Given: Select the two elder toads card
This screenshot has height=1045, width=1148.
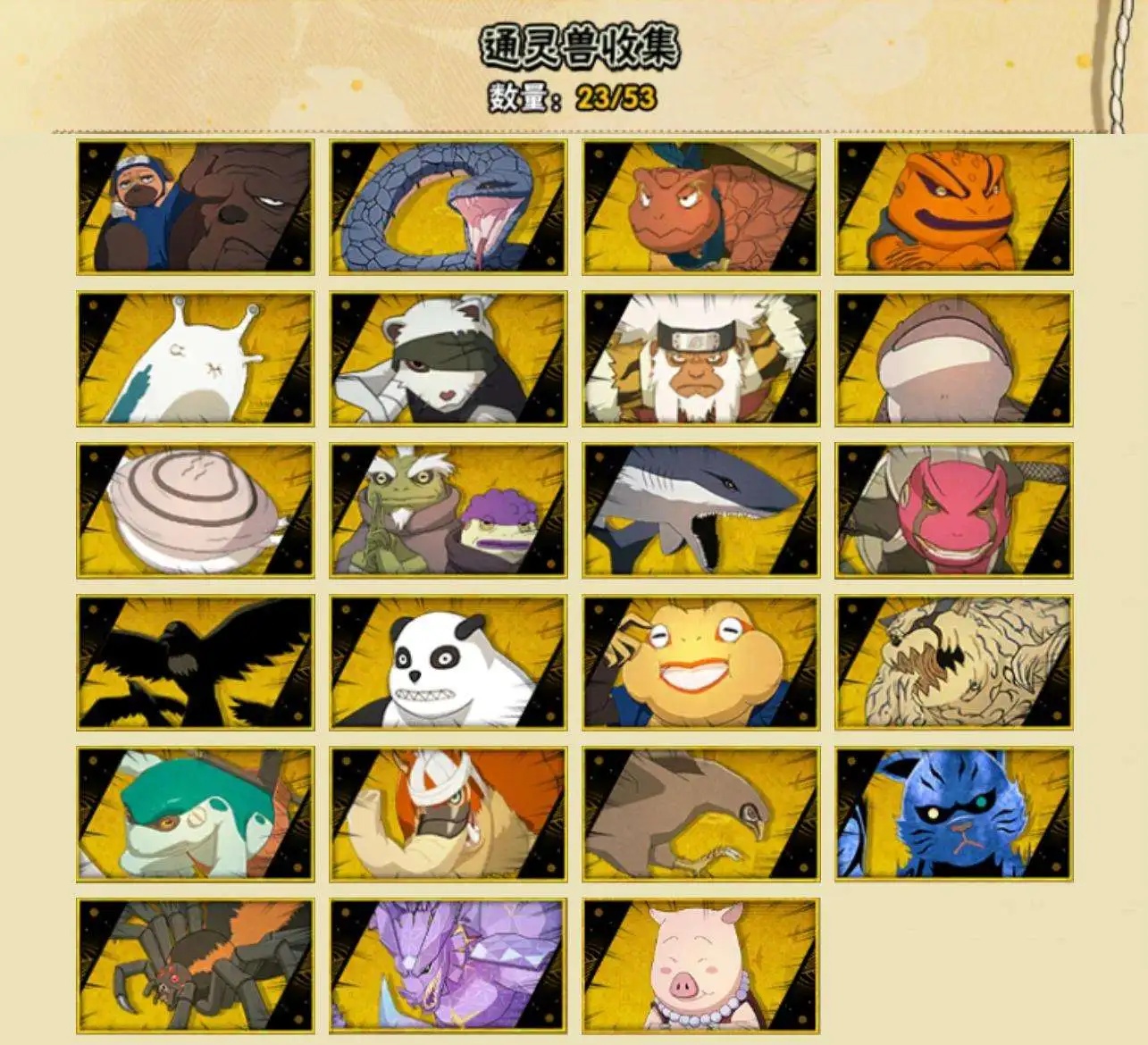Looking at the screenshot, I should (448, 511).
